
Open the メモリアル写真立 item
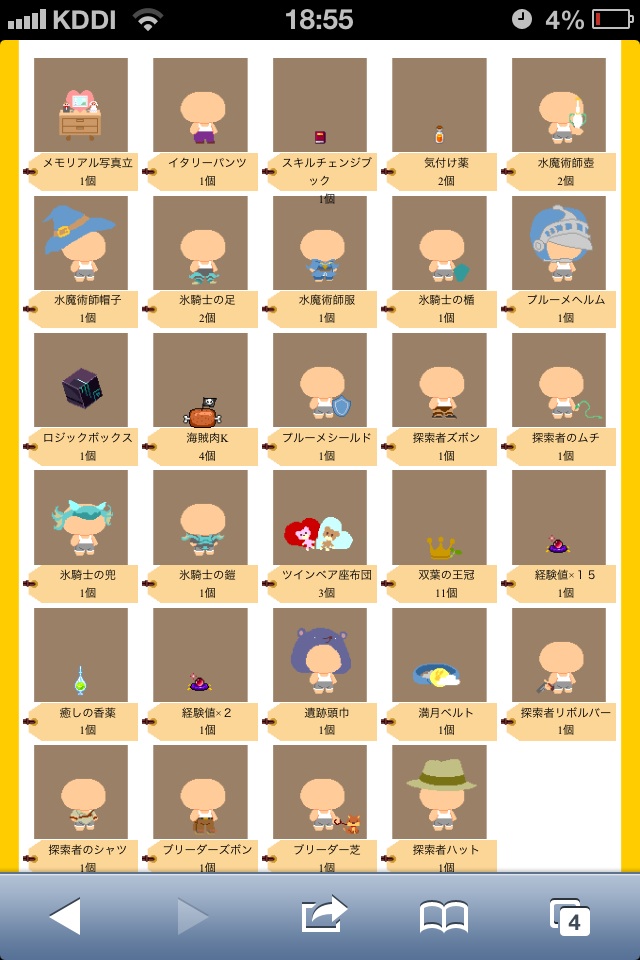[81, 106]
